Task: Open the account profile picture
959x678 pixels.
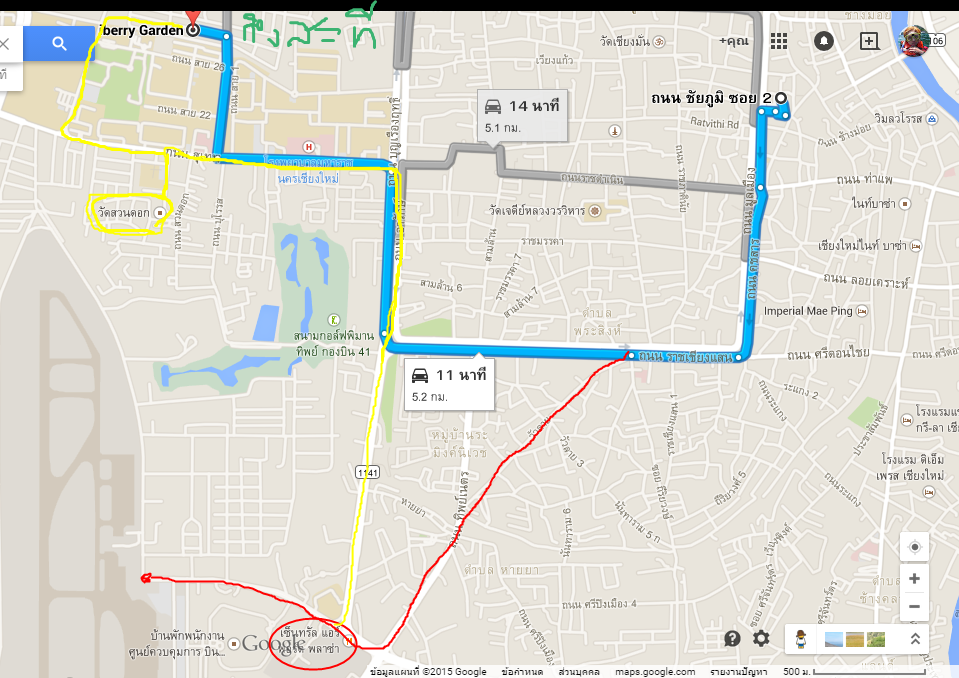Action: tap(914, 41)
